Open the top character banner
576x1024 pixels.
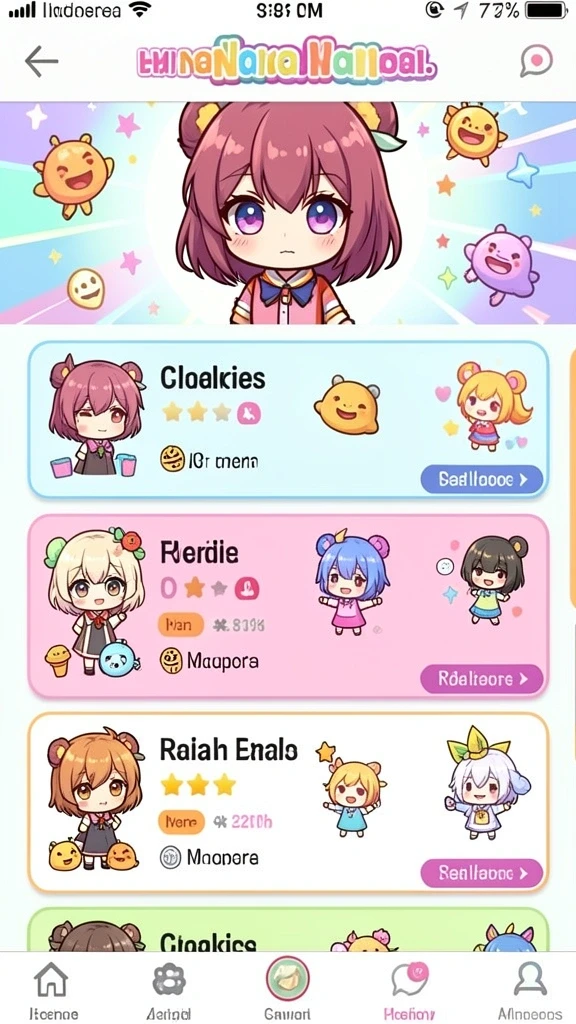click(288, 213)
